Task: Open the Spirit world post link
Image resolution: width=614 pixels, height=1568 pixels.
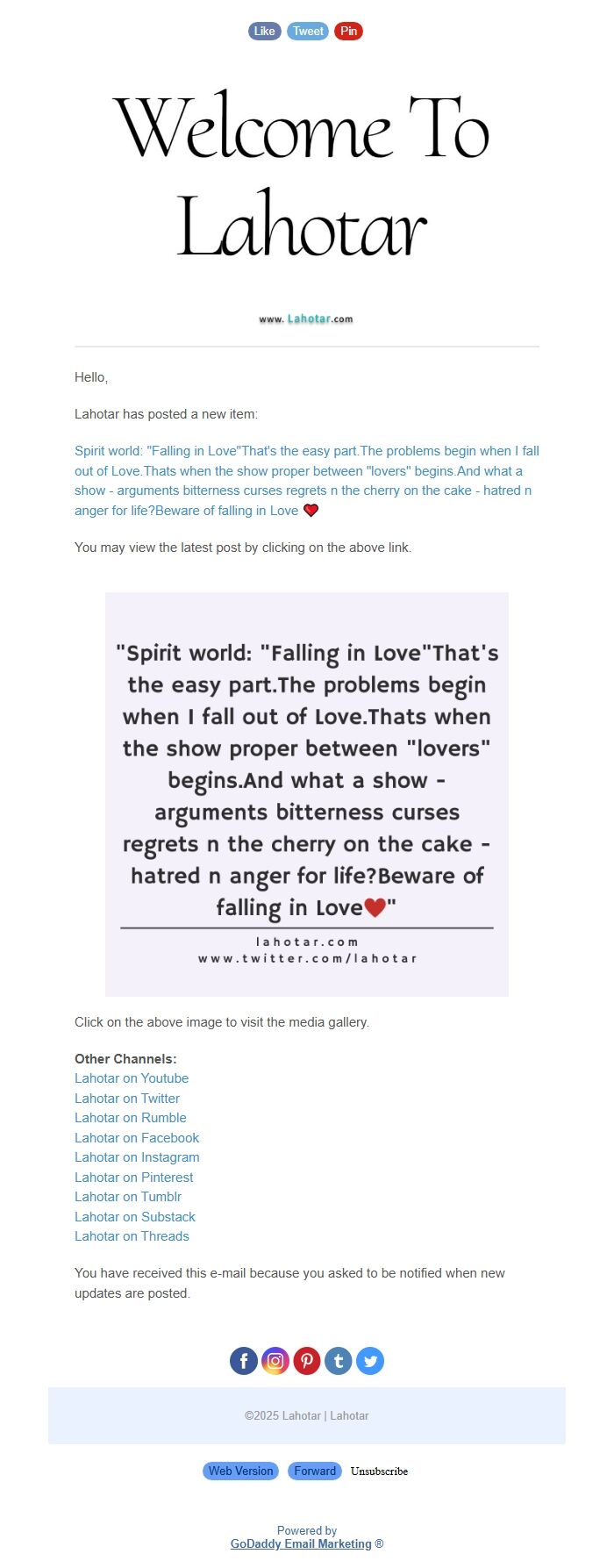Action: coord(307,480)
